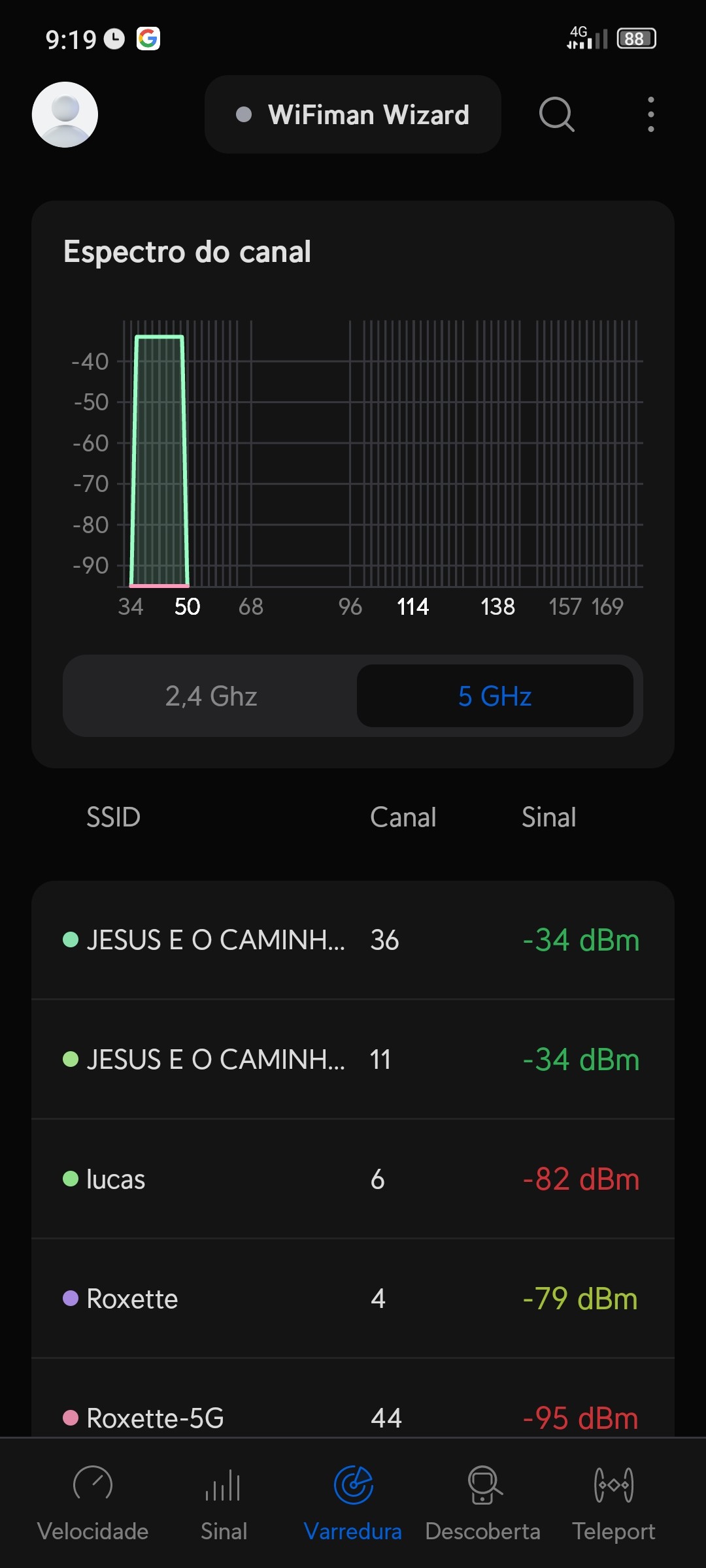Open the JESUS E O CAMINH network on channel 11
The image size is (706, 1568).
[353, 1059]
